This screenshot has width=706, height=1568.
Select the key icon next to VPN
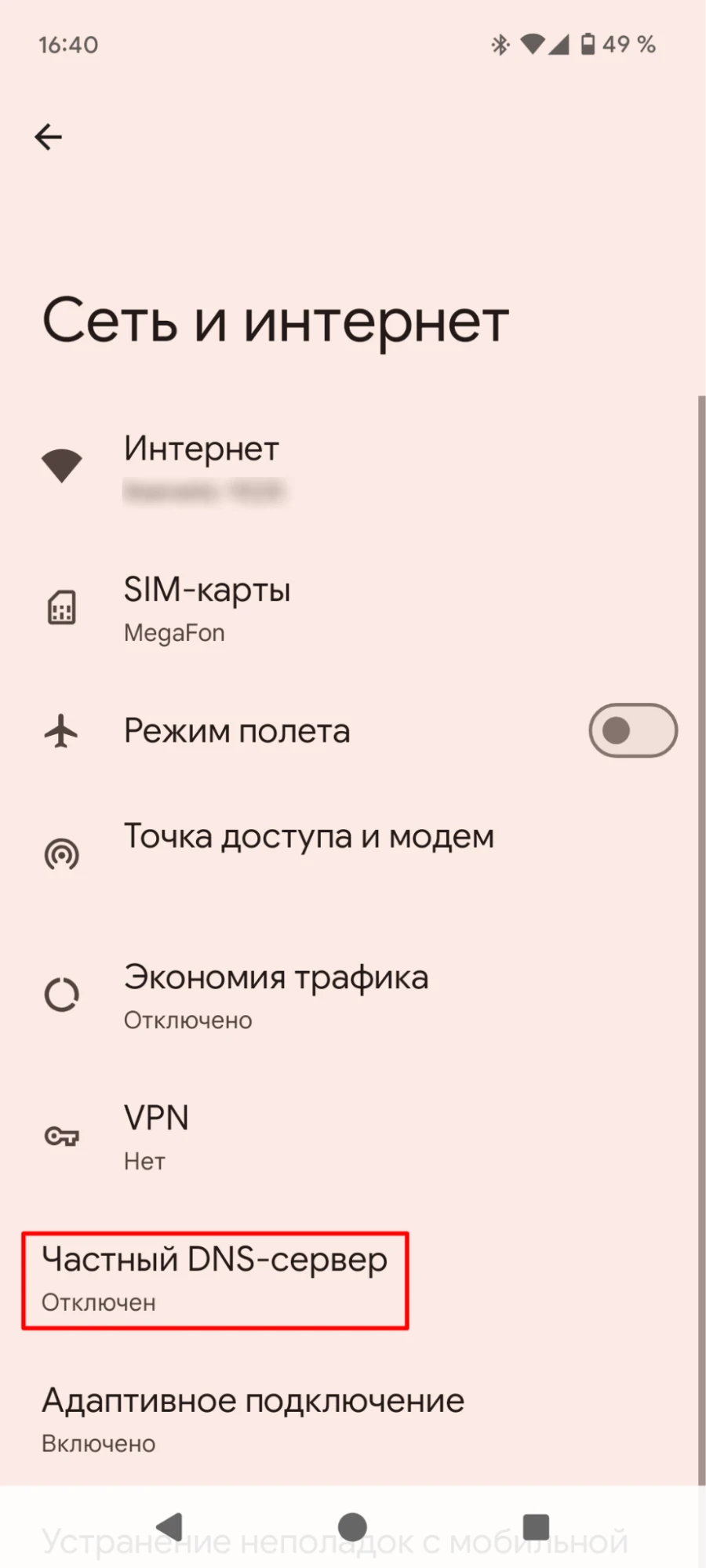pyautogui.click(x=63, y=1135)
